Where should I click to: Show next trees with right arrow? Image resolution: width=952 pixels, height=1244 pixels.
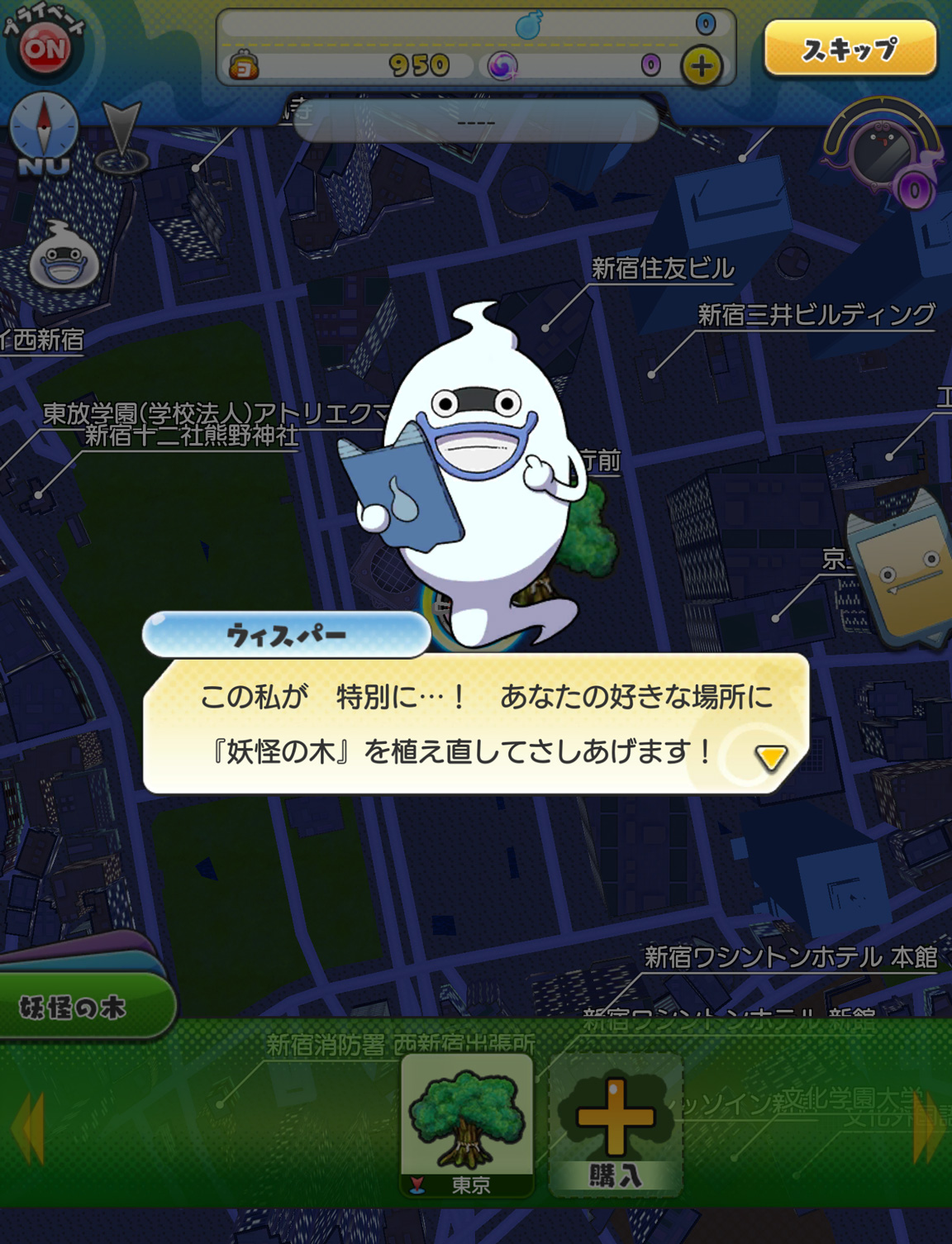tap(927, 1128)
